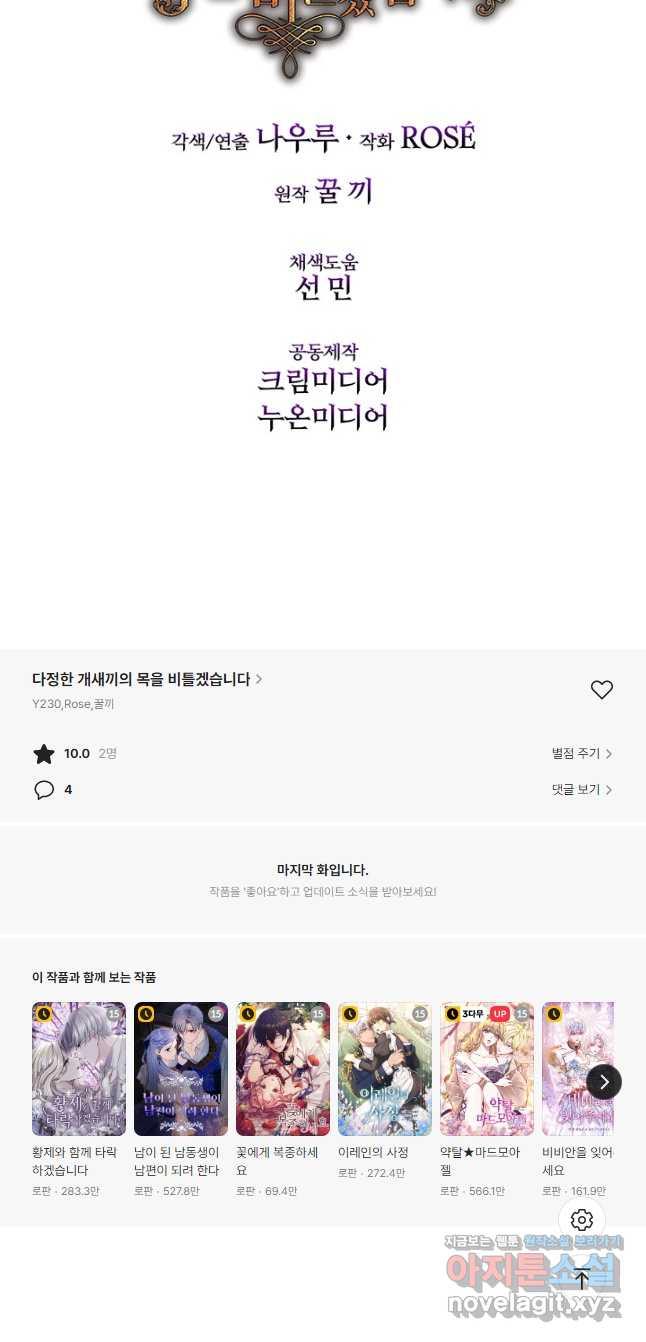
Task: Open 댓글 보기 to view comments
Action: pyautogui.click(x=581, y=790)
